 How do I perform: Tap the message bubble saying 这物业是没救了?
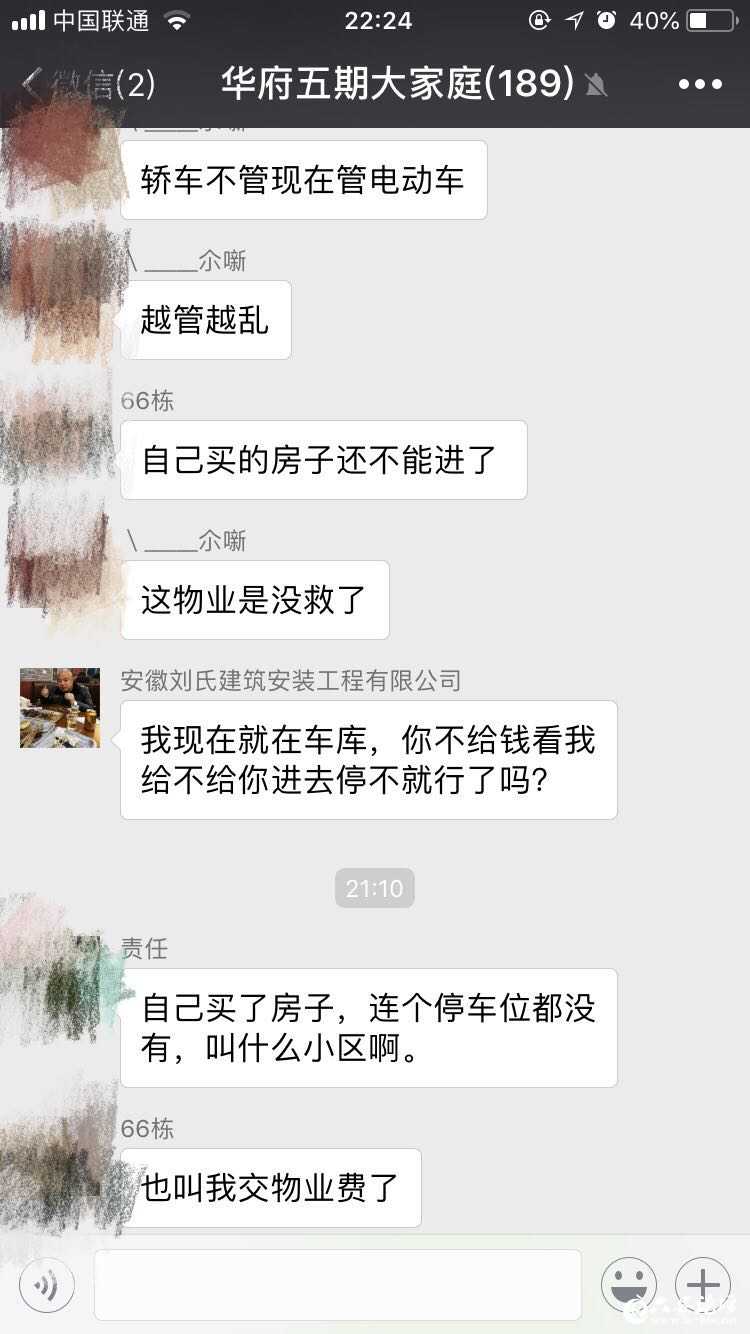coord(254,599)
